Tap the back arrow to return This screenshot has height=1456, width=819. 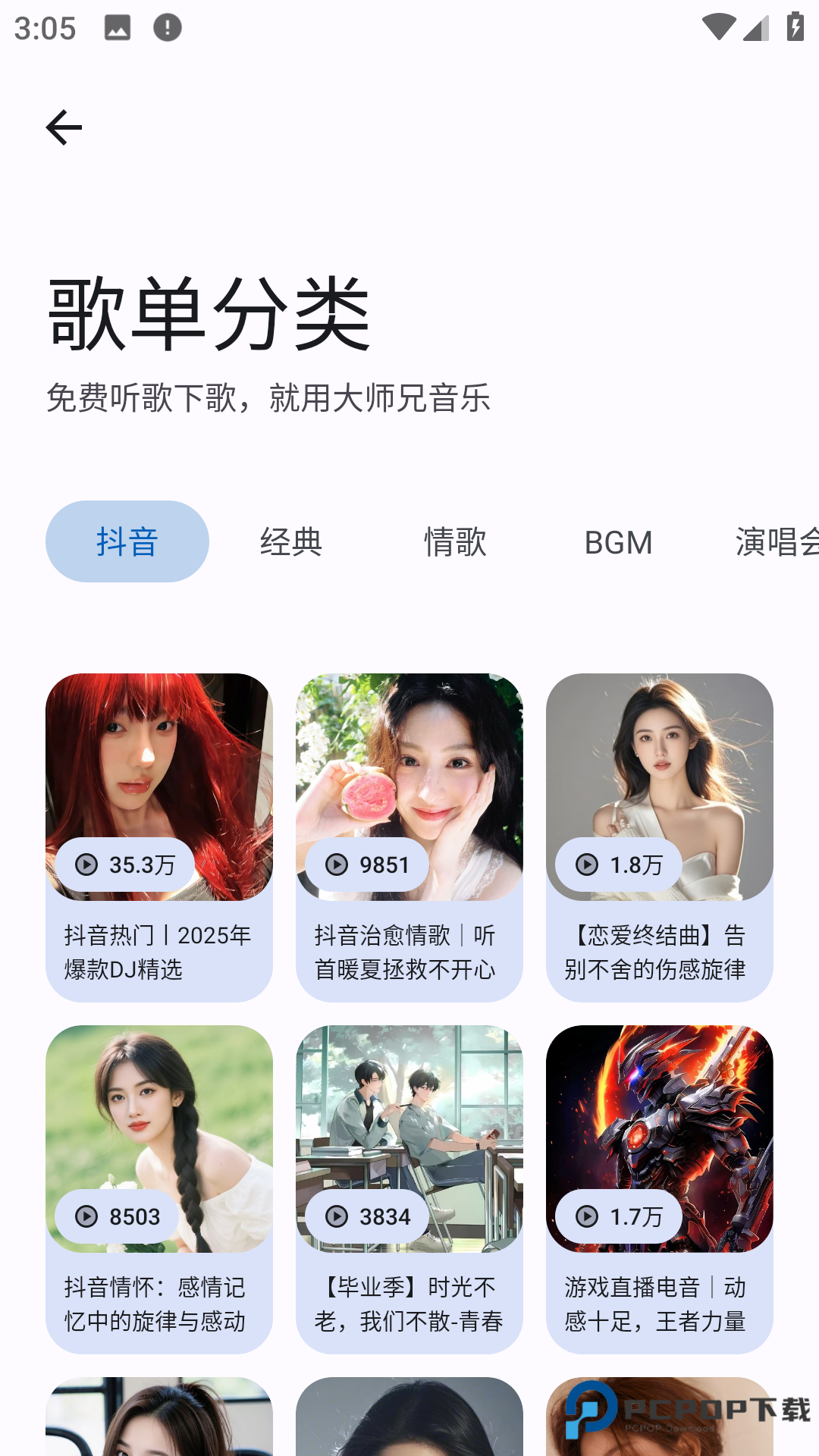pyautogui.click(x=64, y=127)
